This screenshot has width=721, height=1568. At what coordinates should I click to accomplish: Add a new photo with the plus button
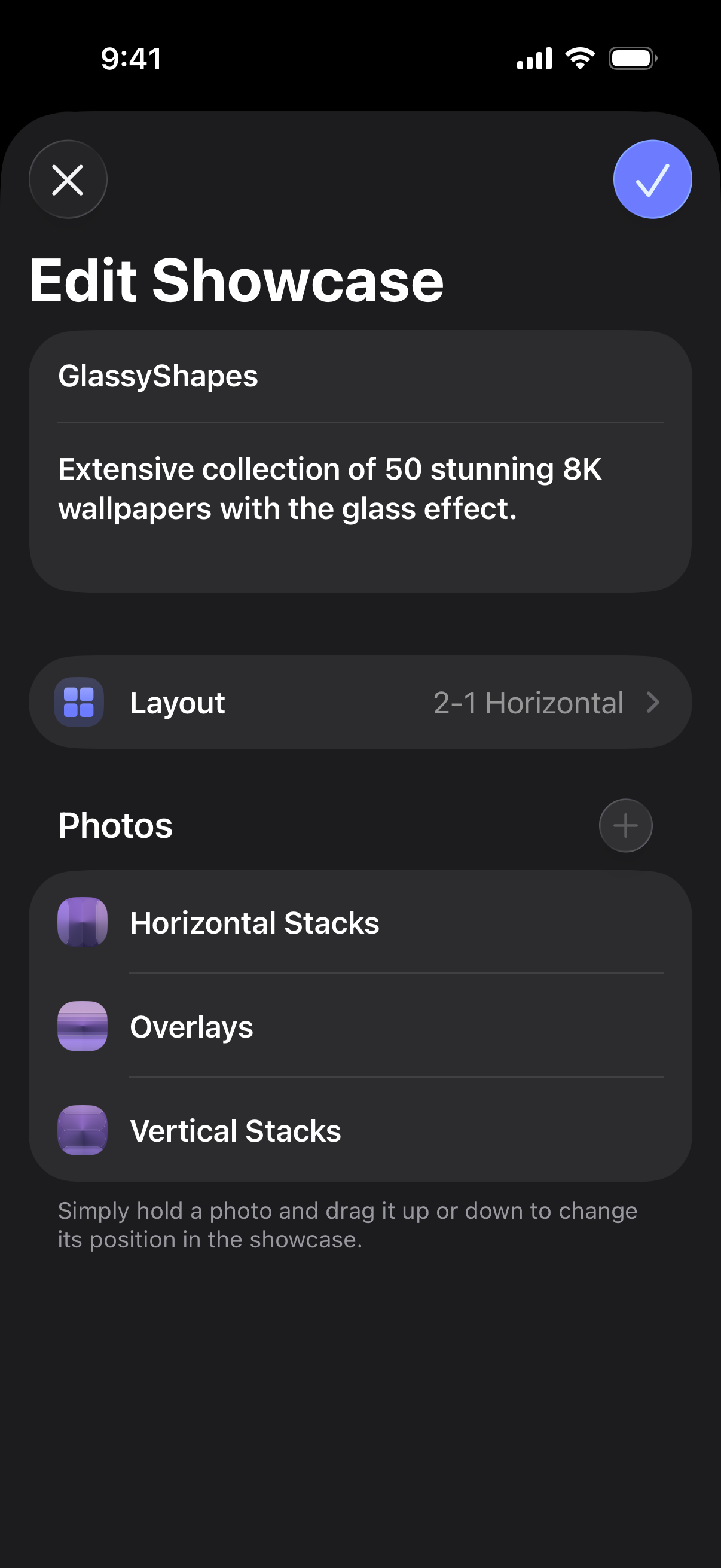(x=625, y=825)
